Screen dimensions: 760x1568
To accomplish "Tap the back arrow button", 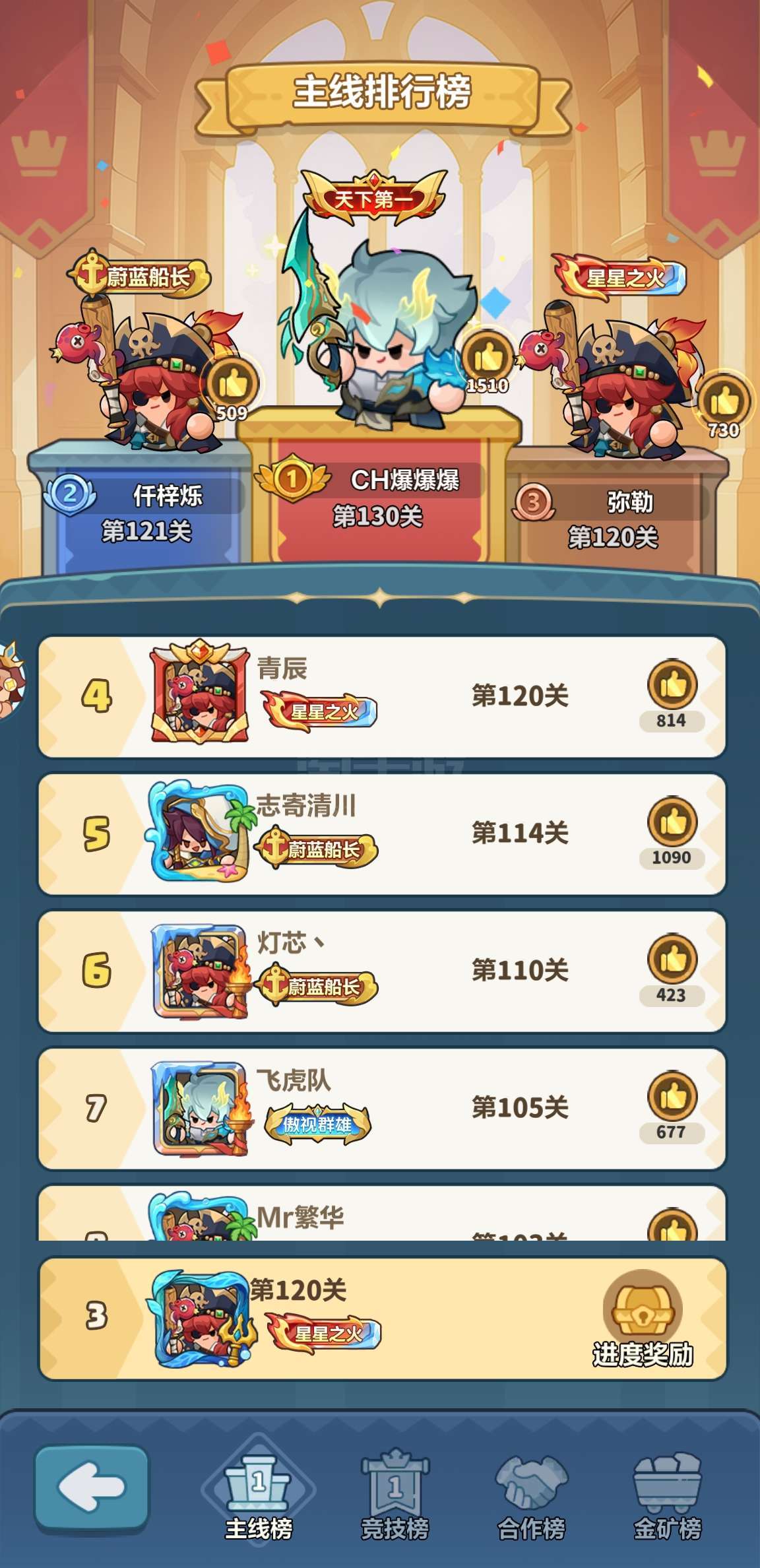I will click(91, 1488).
